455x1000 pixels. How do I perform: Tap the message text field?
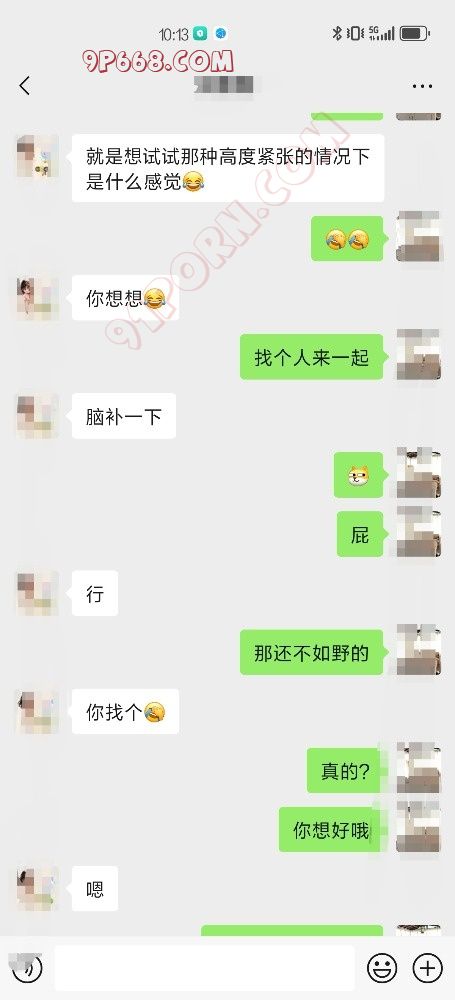pyautogui.click(x=204, y=968)
